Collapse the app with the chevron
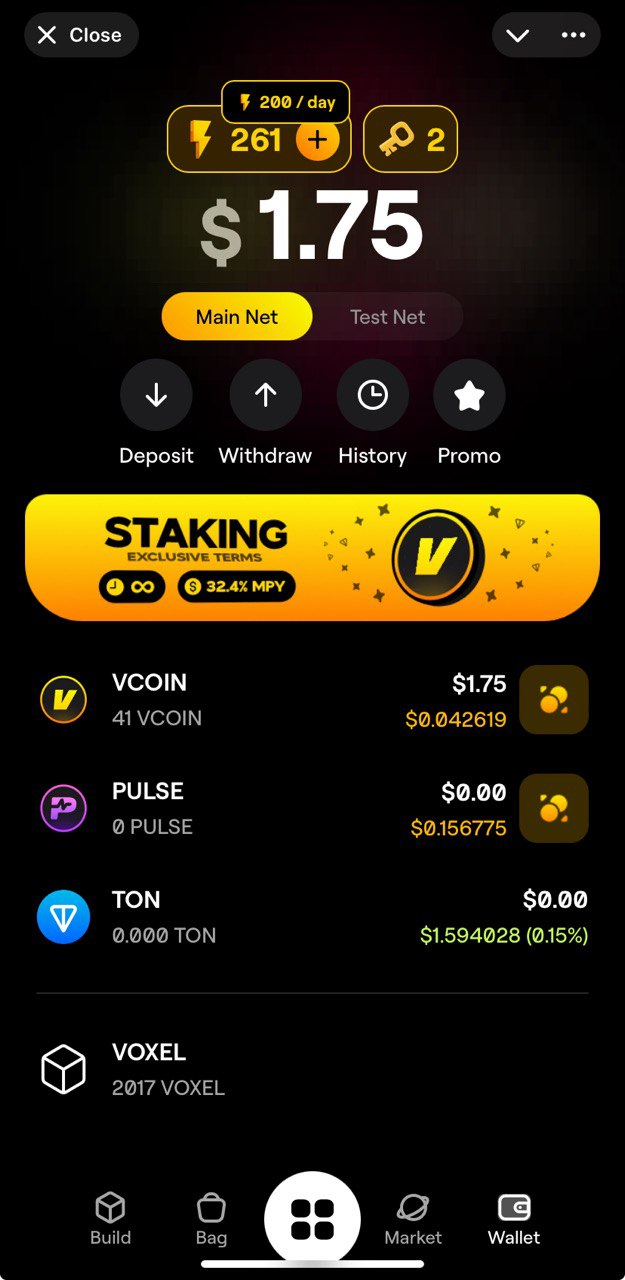The image size is (625, 1280). point(517,35)
